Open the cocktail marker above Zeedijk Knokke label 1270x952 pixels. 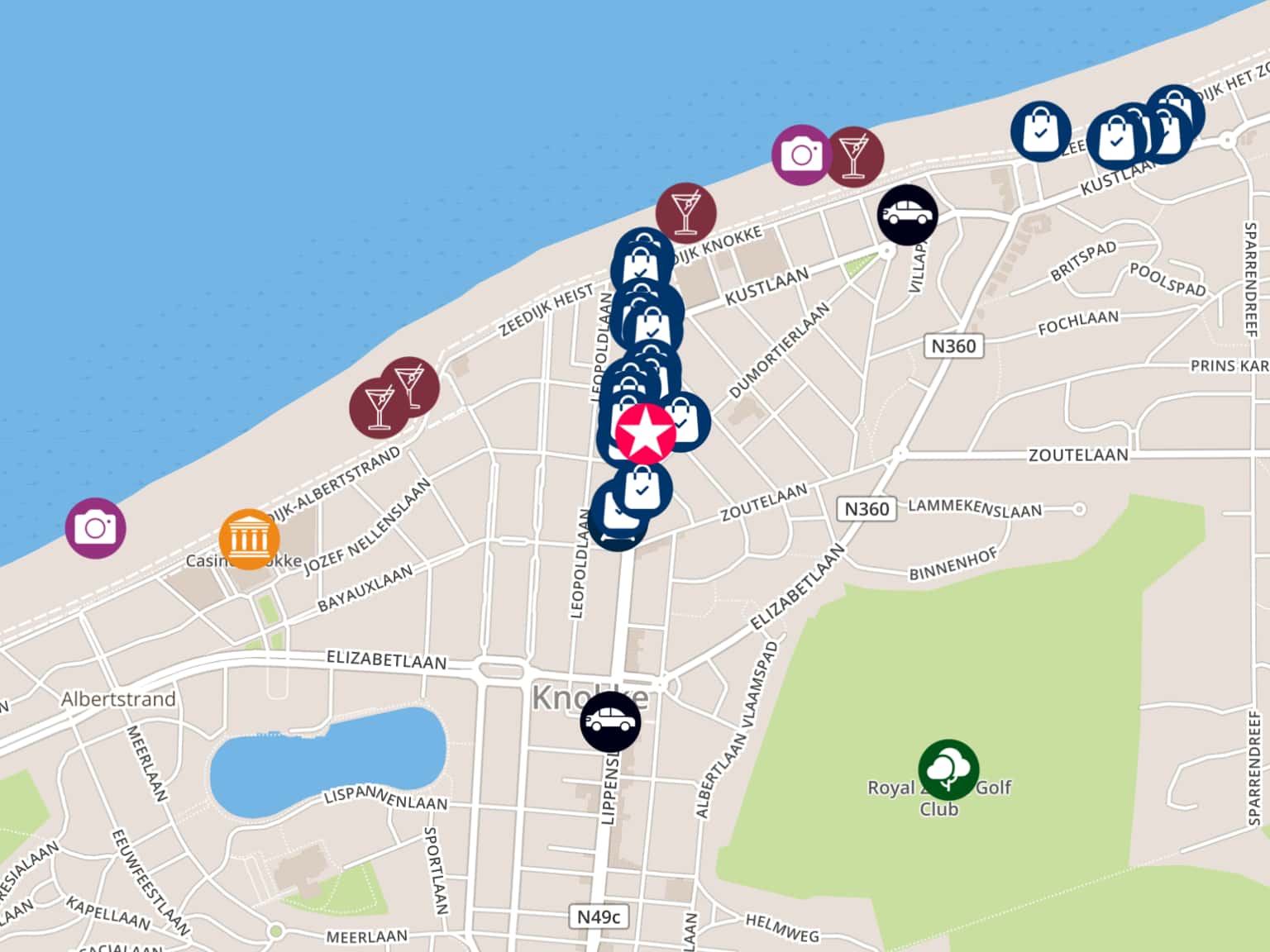pos(685,213)
